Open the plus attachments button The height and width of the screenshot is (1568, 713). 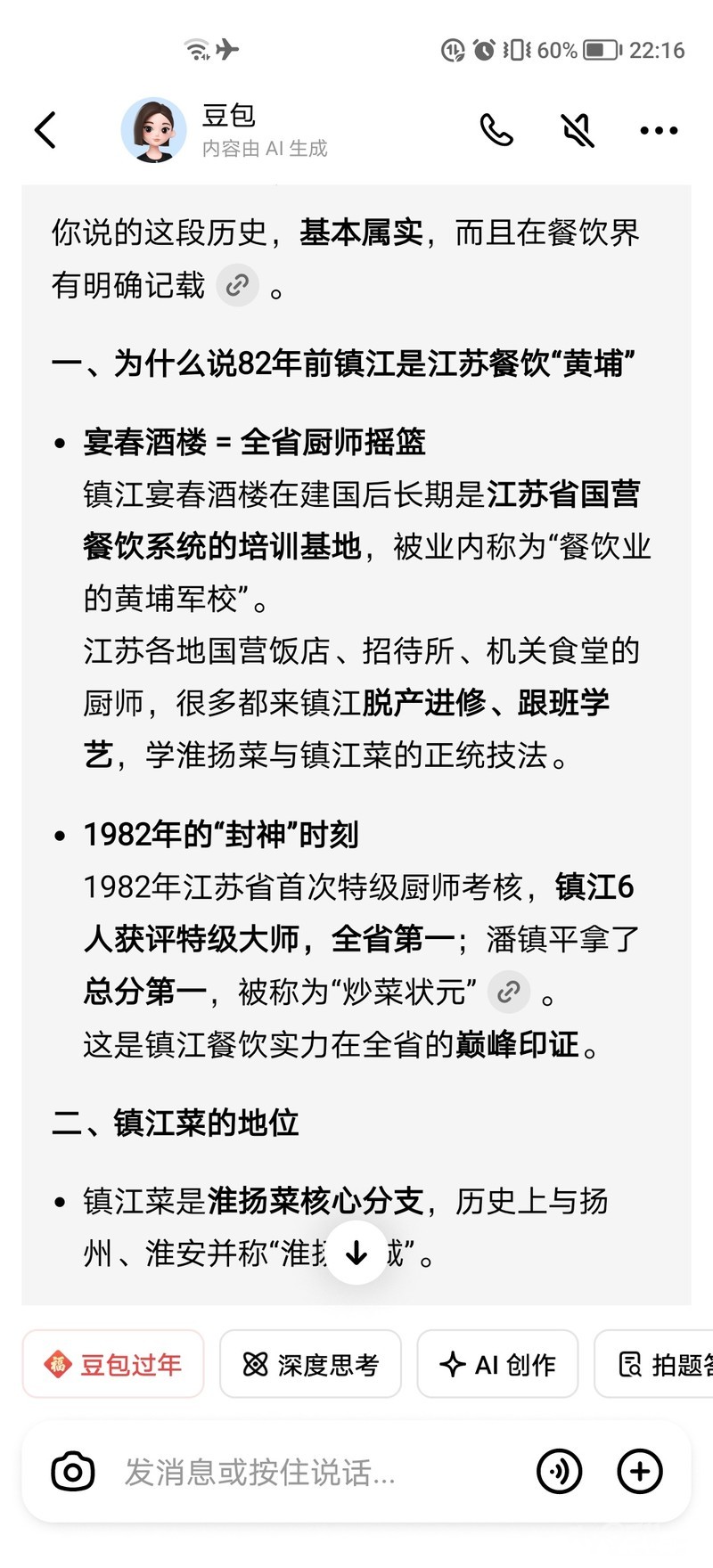640,1471
